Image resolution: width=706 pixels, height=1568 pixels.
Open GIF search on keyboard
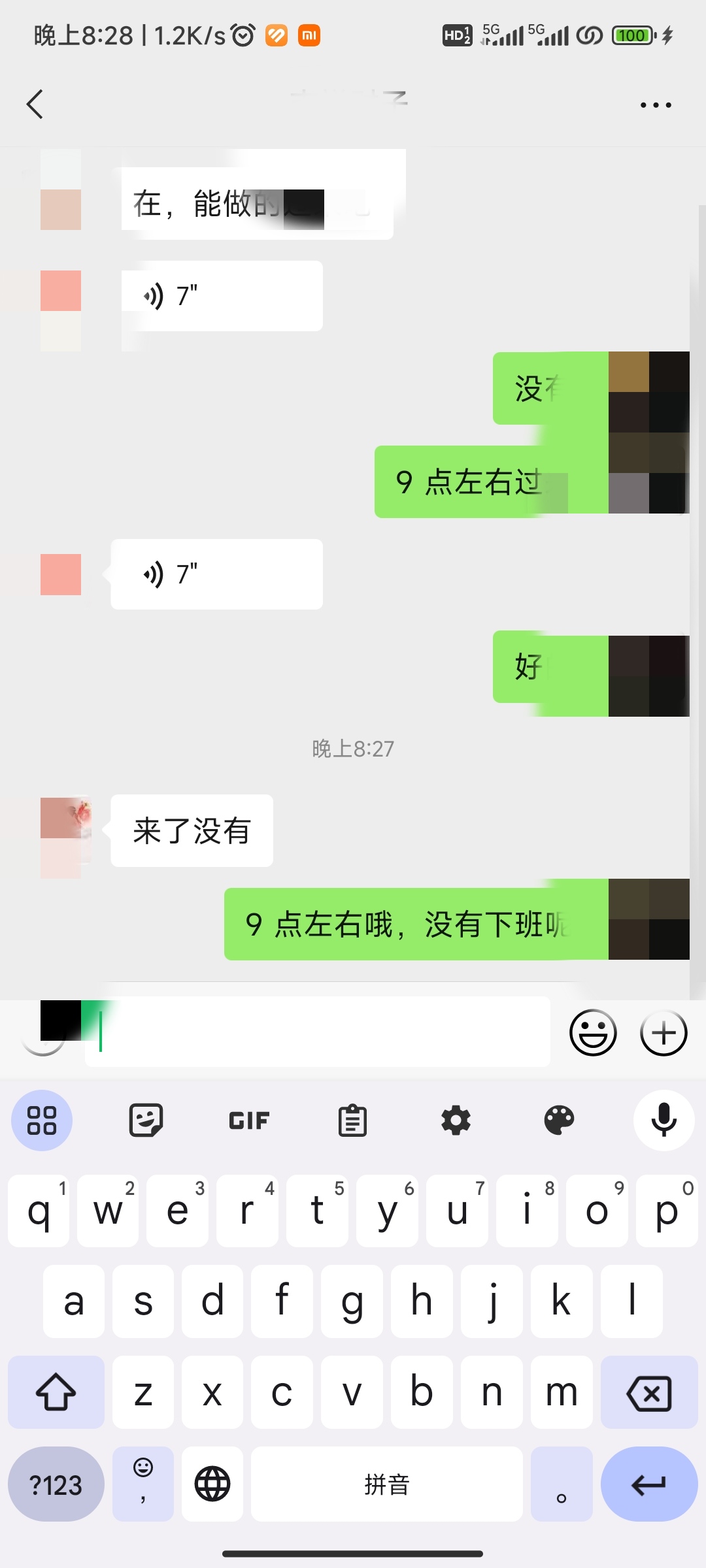249,1120
